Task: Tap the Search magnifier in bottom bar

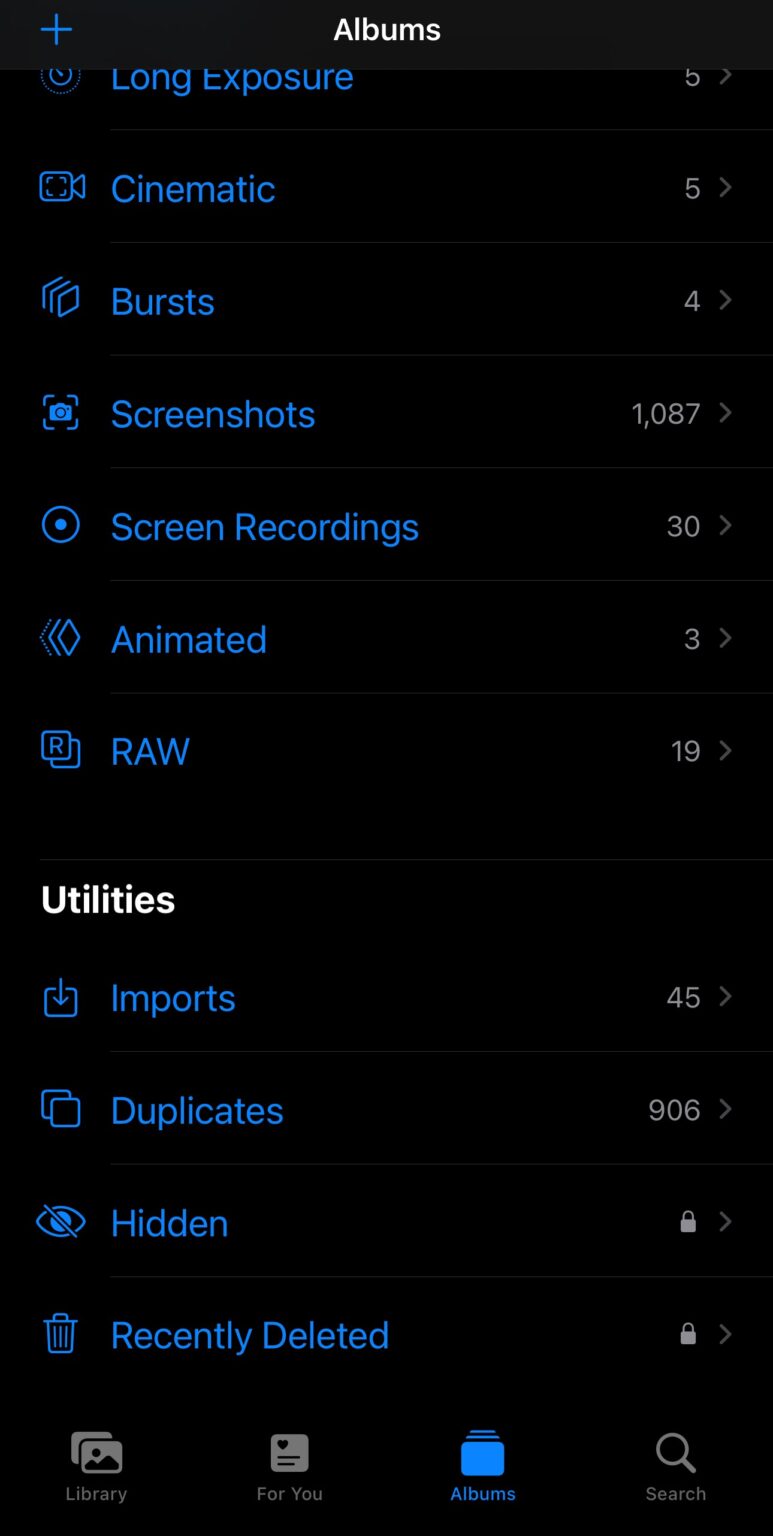Action: (675, 1465)
